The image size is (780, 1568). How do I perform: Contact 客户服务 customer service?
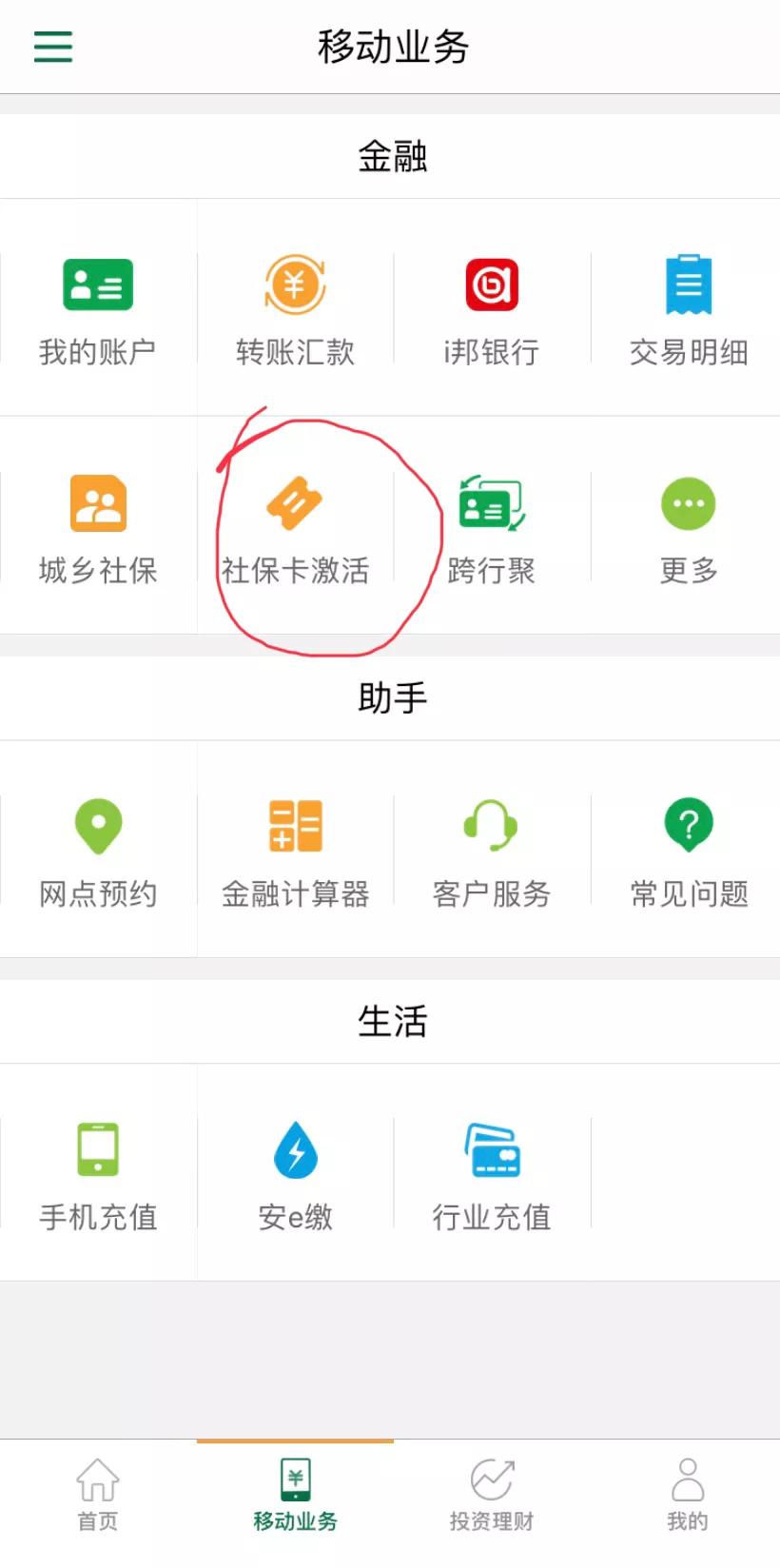pyautogui.click(x=490, y=852)
